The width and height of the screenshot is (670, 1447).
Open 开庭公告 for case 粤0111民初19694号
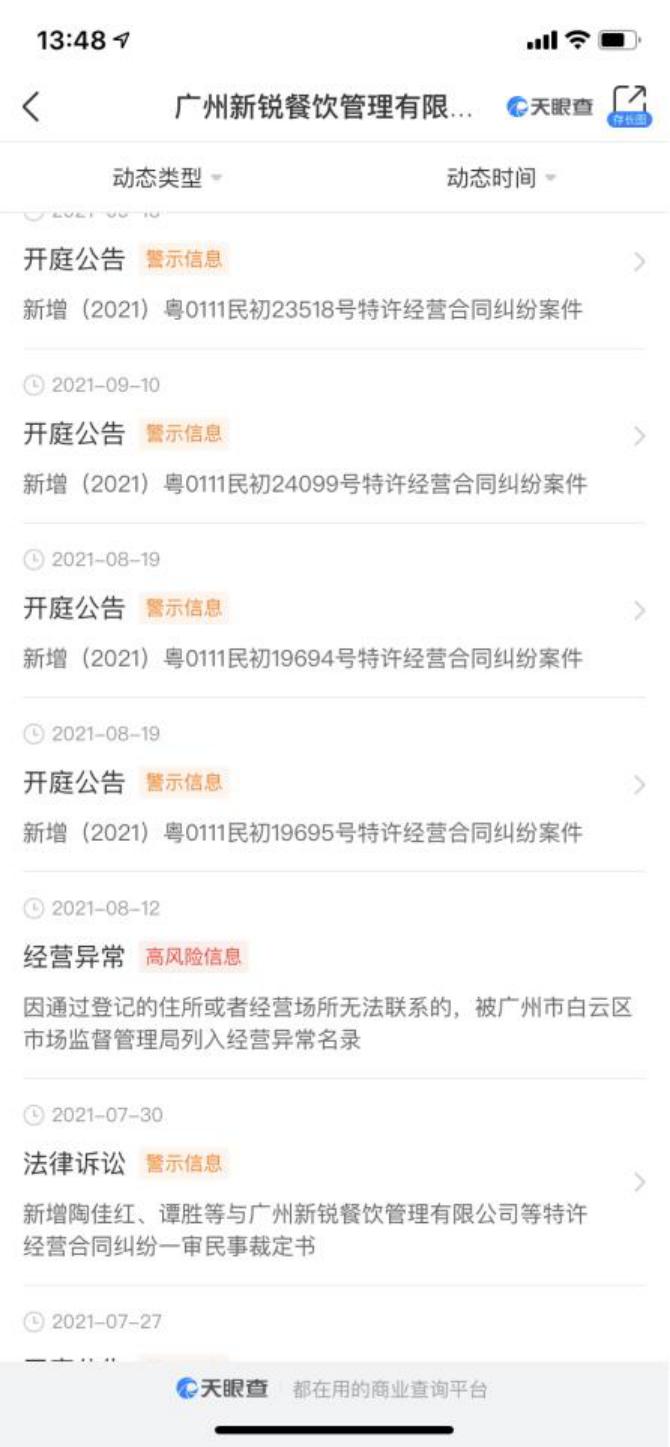pos(335,611)
